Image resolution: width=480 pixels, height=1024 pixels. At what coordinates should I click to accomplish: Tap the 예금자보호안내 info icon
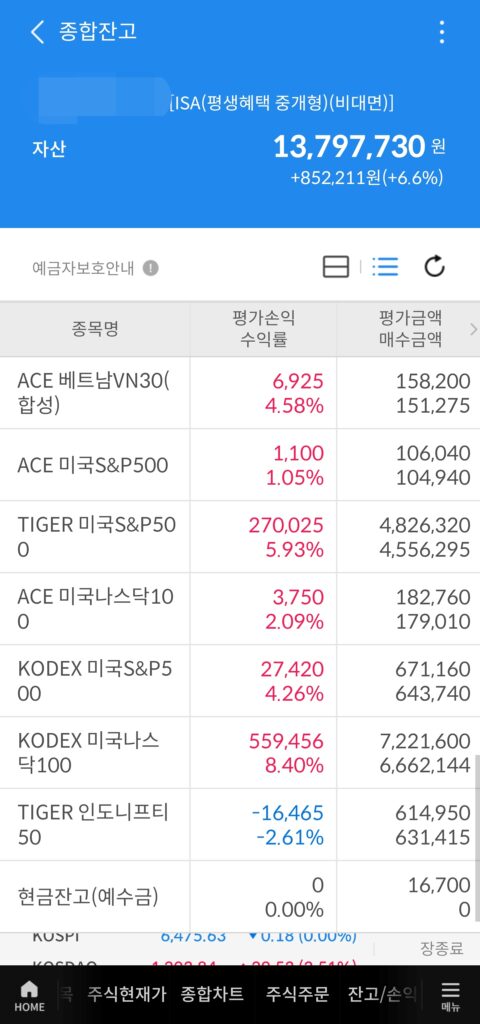click(151, 268)
